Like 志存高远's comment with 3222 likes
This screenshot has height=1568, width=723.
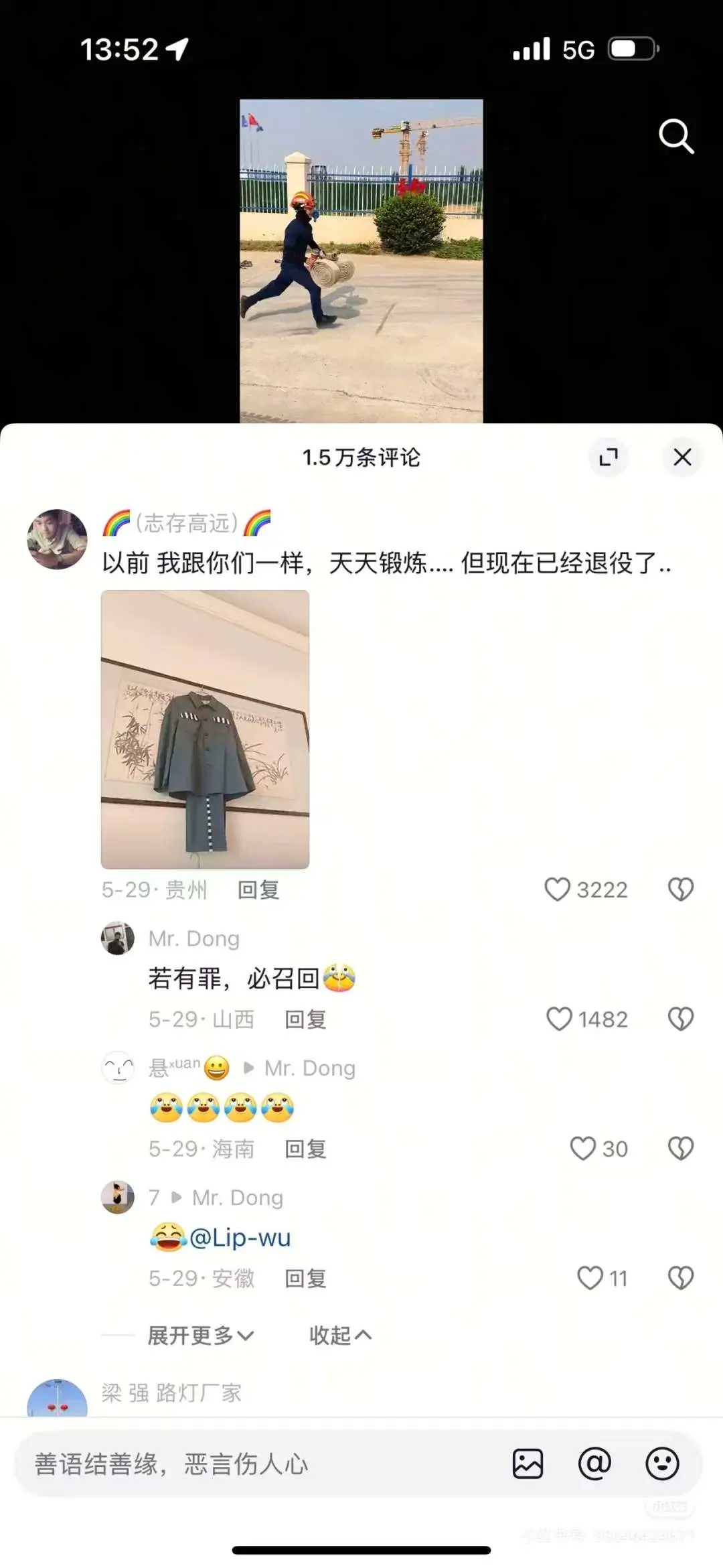click(x=557, y=889)
